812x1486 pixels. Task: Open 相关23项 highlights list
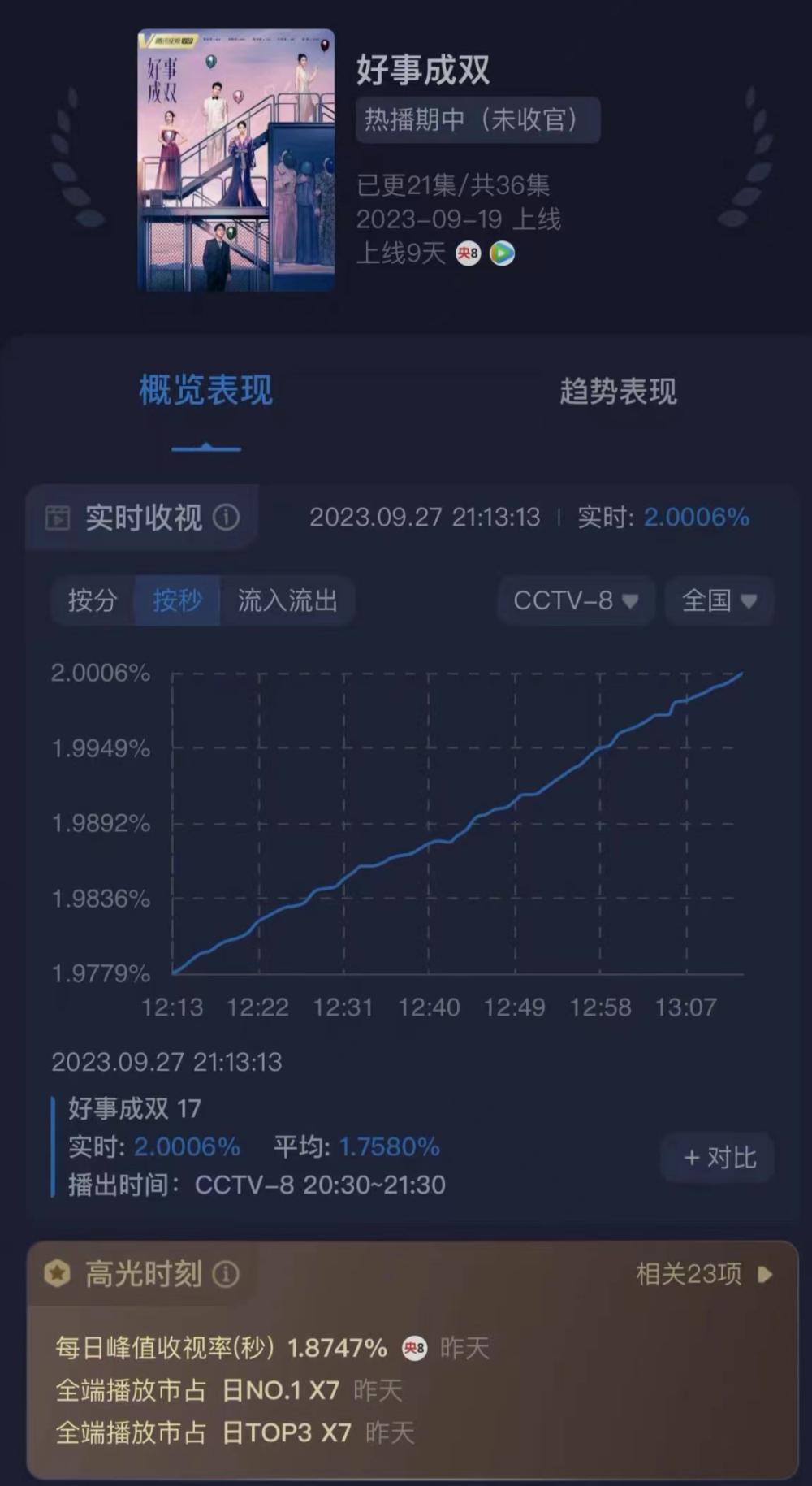(x=703, y=1274)
